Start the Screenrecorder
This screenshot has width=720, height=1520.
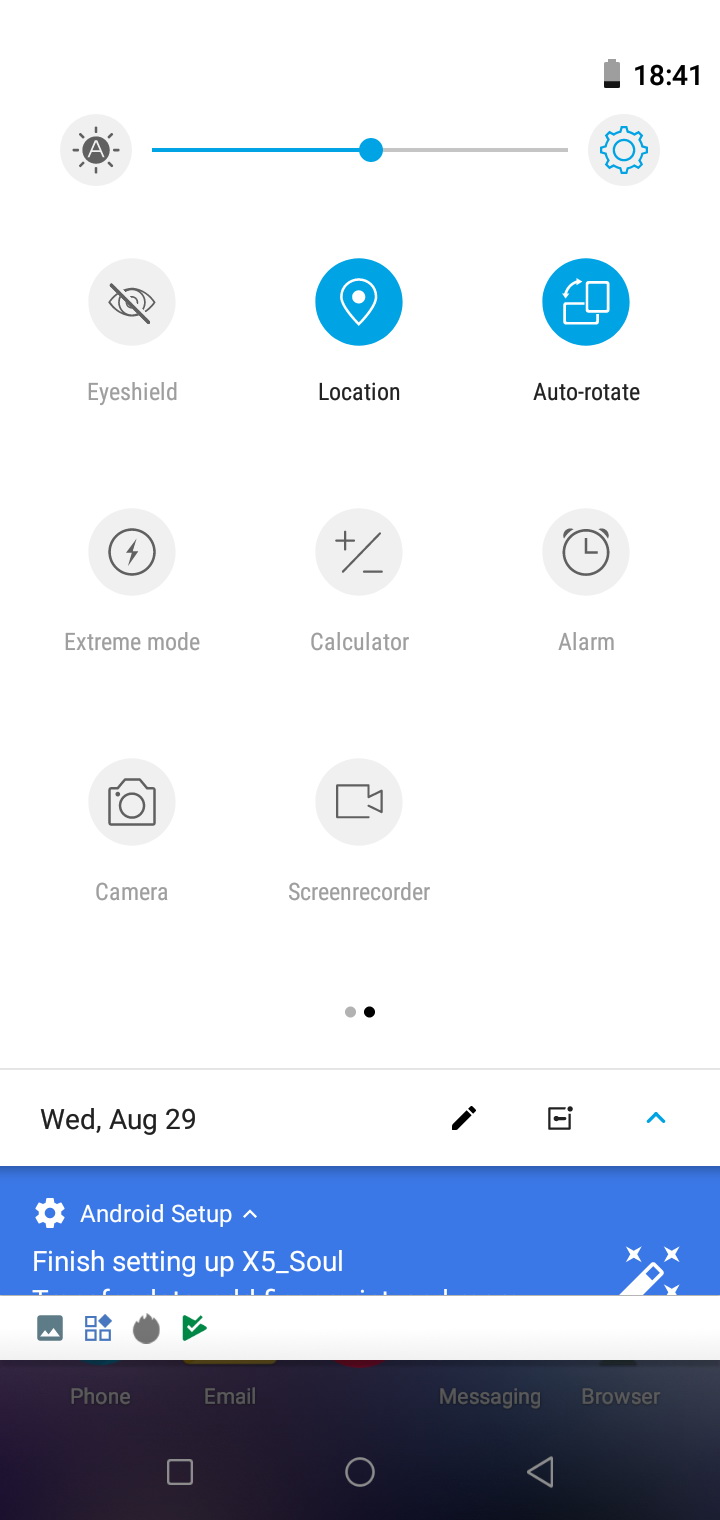(359, 802)
